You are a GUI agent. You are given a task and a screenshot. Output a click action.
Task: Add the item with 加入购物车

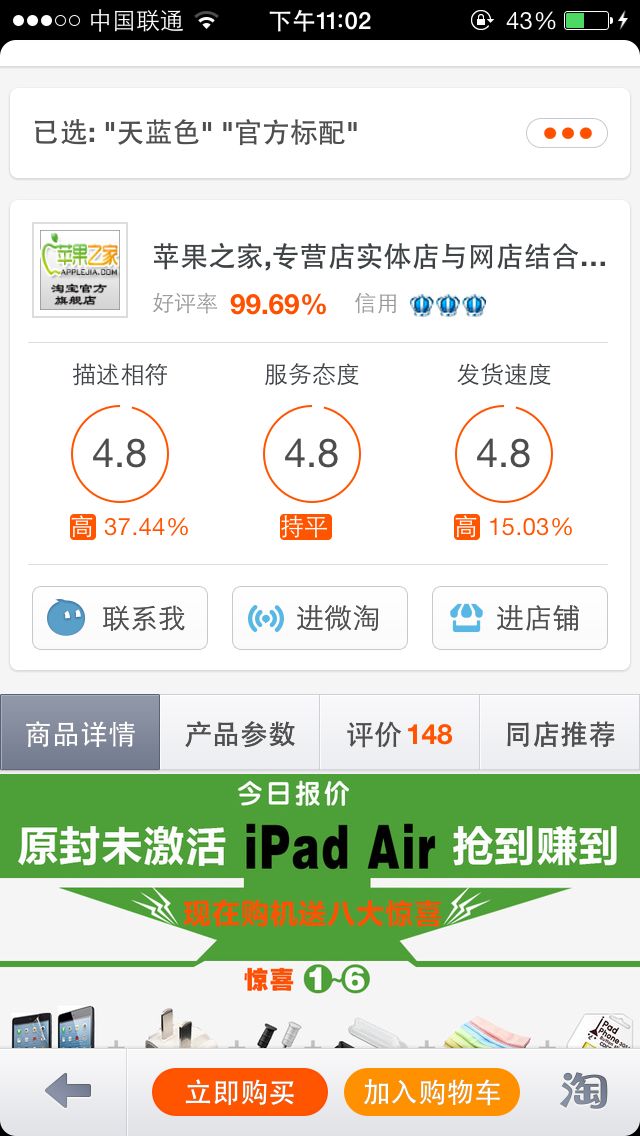(432, 1092)
